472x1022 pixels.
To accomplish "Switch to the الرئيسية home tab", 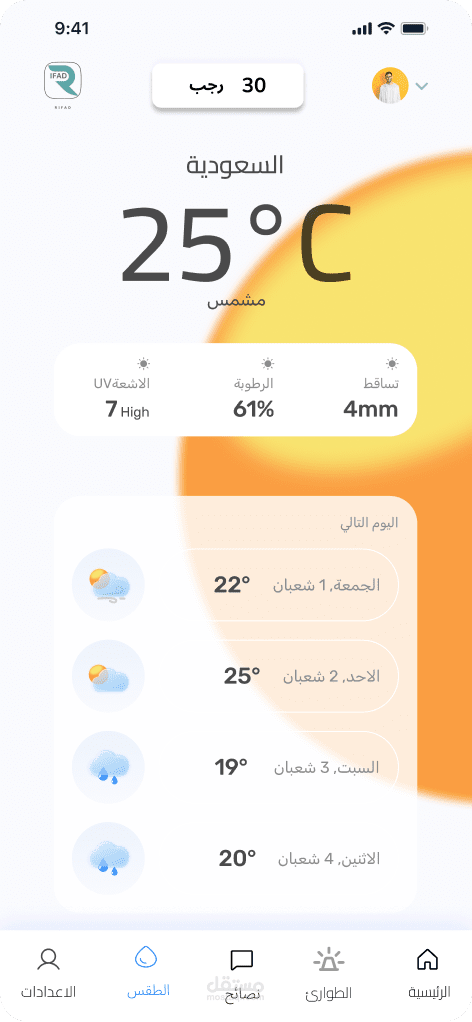I will 429,974.
